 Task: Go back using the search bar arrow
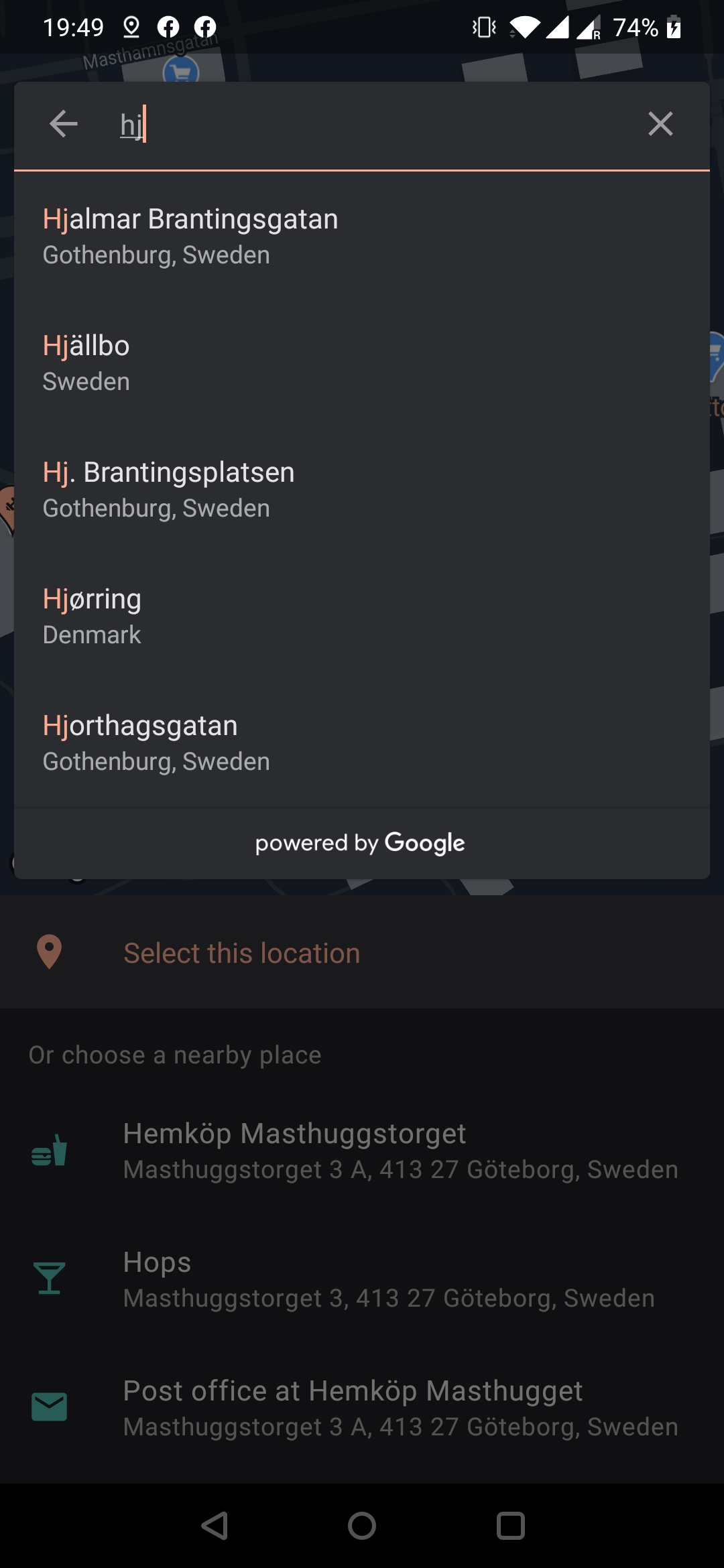pos(64,124)
